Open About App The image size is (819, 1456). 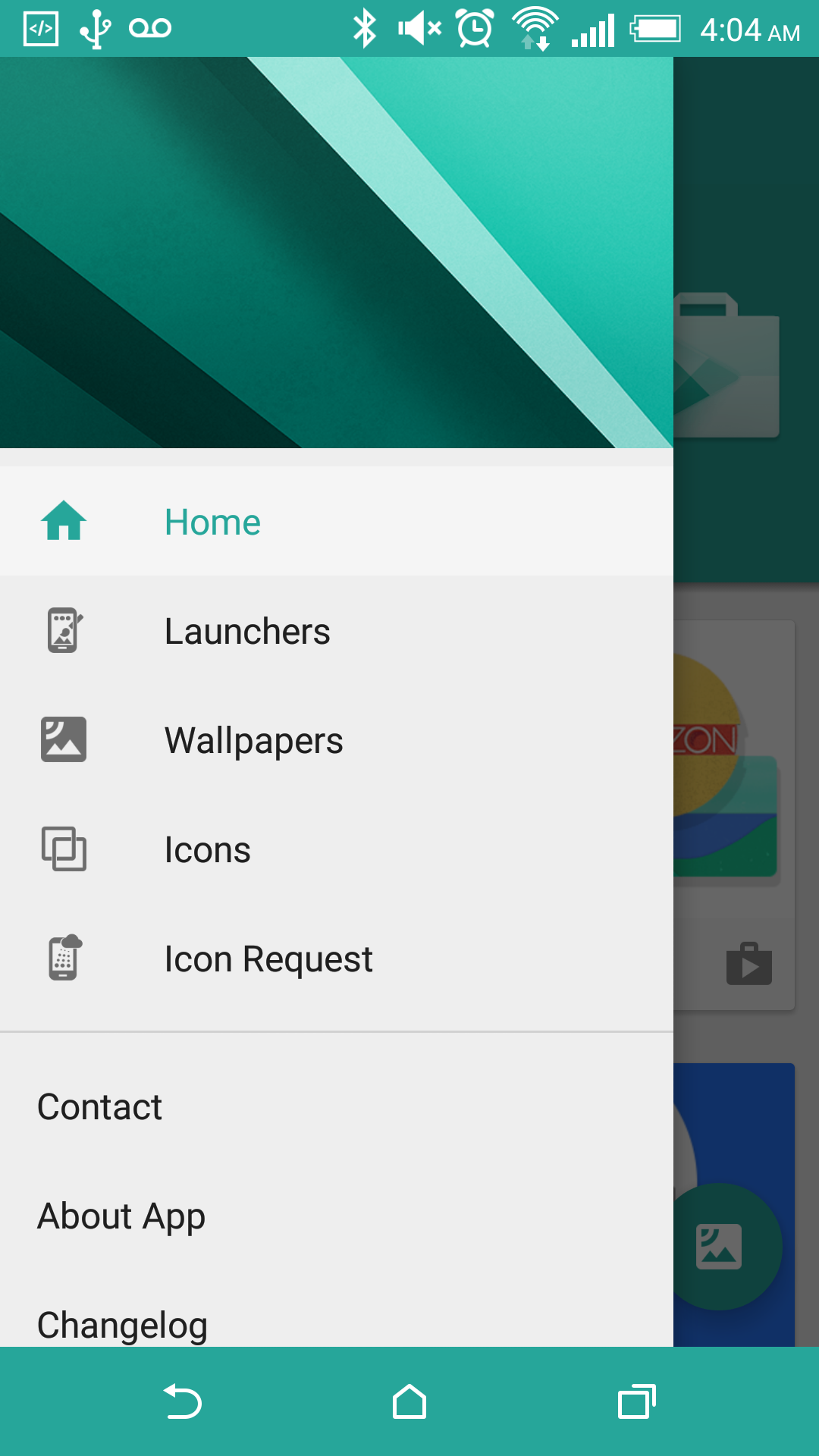point(121,1216)
